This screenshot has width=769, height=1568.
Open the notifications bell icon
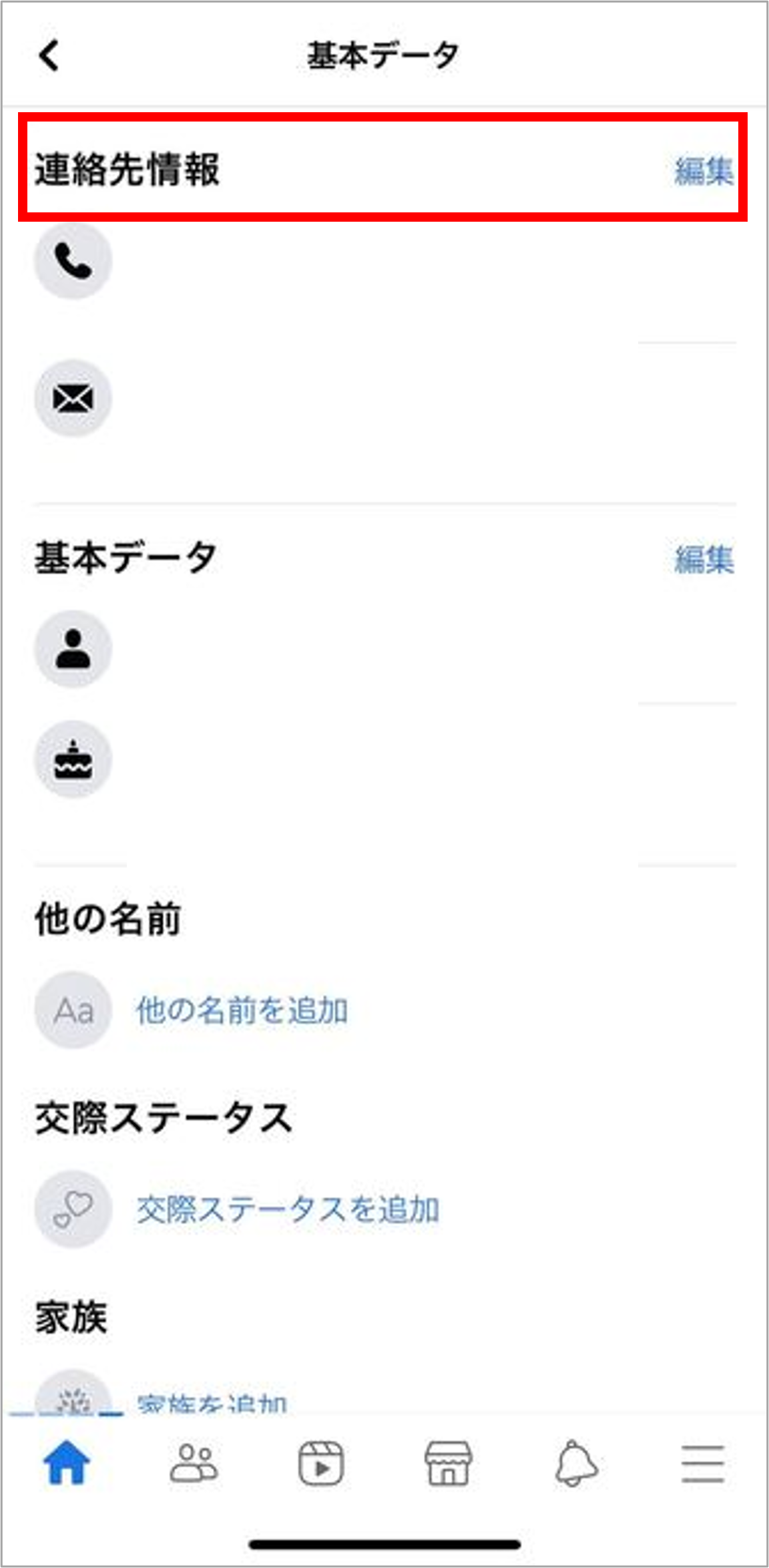click(x=577, y=1463)
